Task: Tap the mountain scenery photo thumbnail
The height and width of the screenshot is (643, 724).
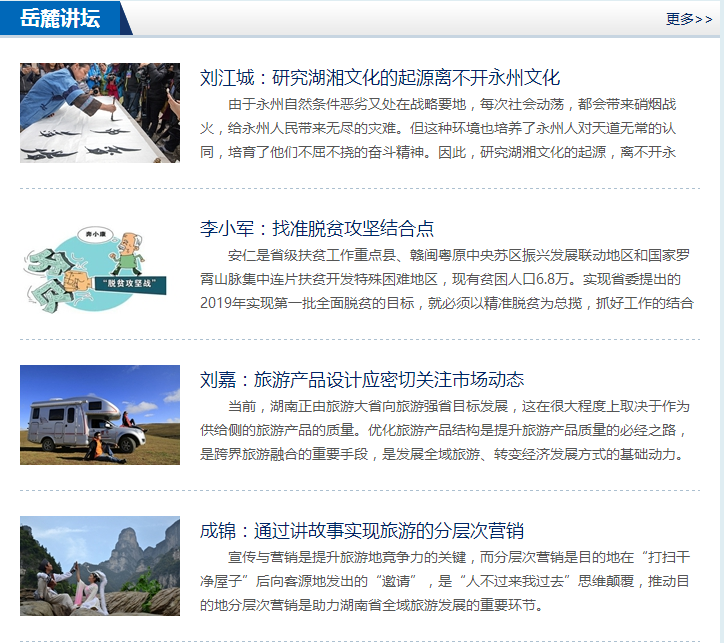Action: pyautogui.click(x=100, y=566)
